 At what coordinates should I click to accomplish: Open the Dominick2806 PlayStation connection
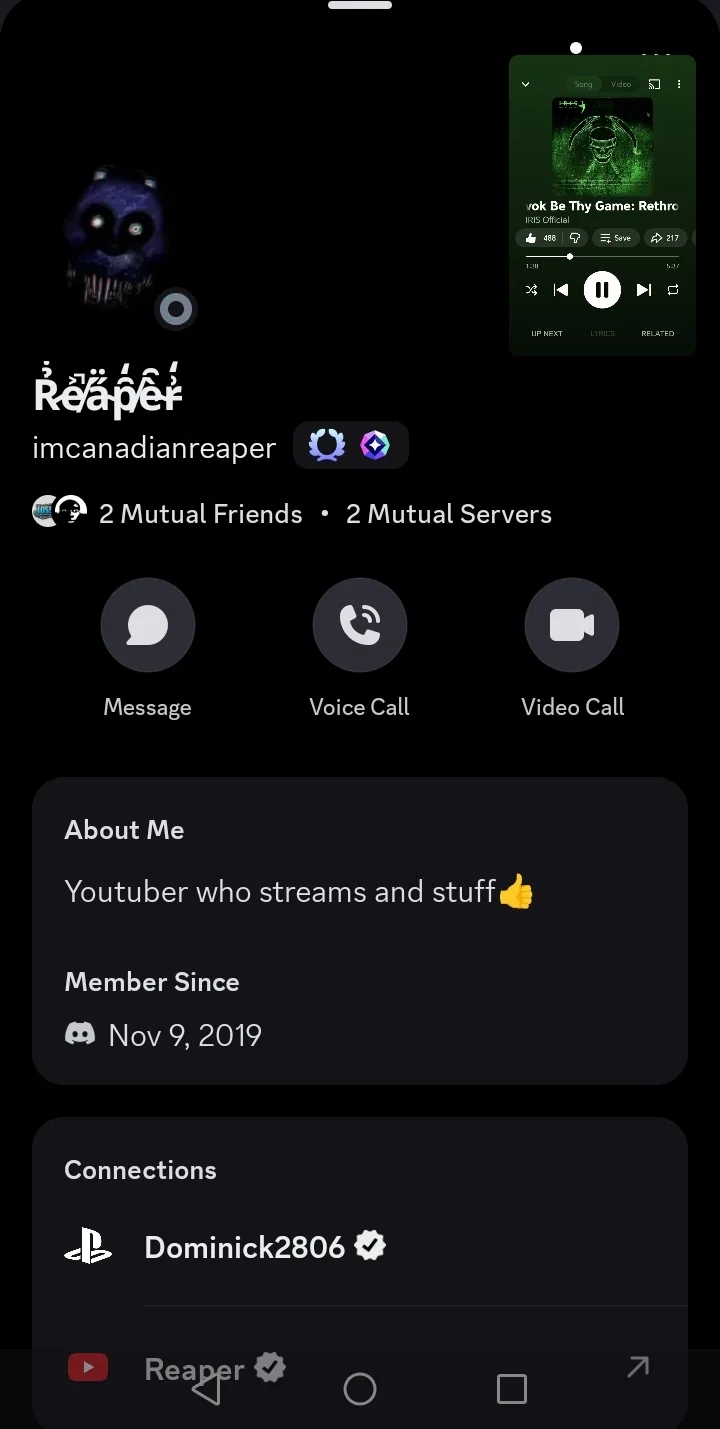244,1247
